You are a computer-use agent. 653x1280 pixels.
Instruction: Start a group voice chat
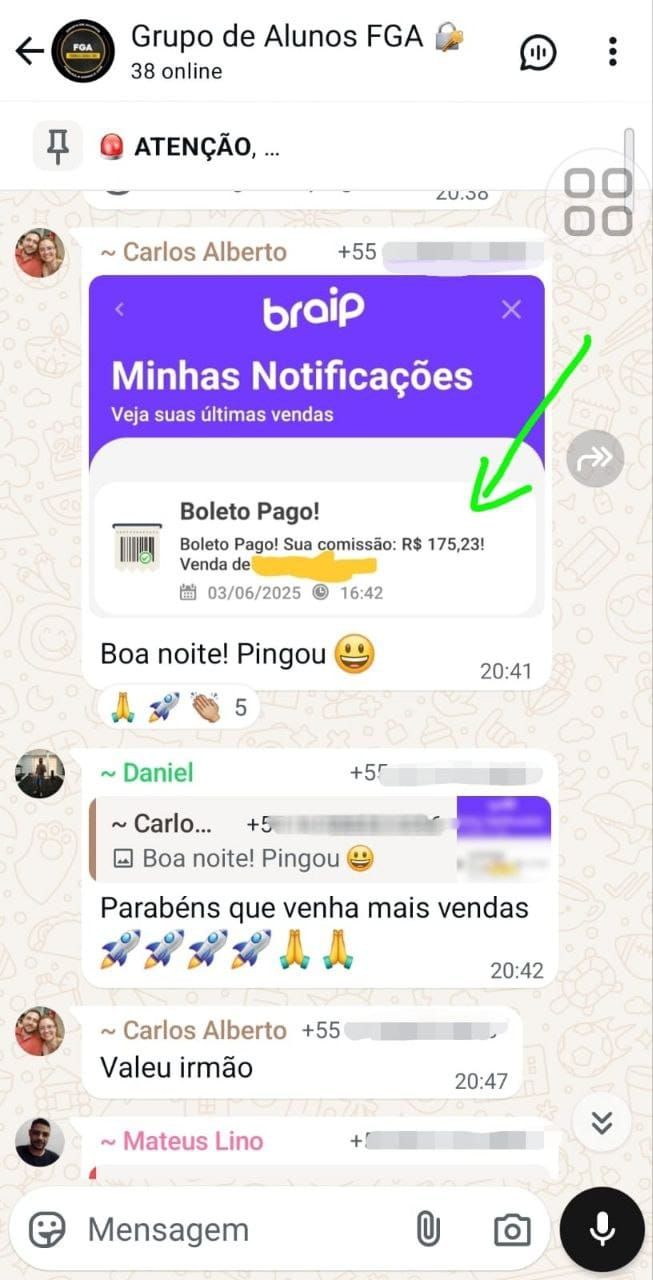pos(538,52)
